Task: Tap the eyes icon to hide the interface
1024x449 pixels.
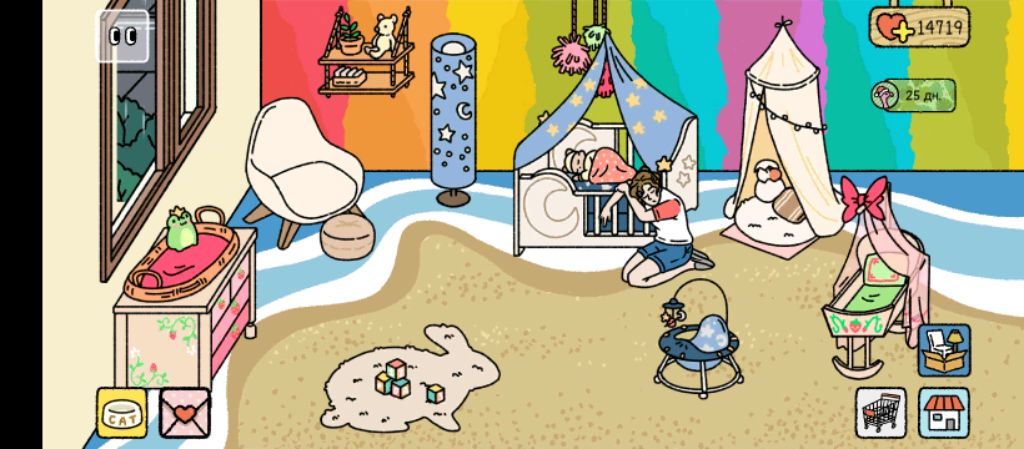Action: click(x=123, y=37)
